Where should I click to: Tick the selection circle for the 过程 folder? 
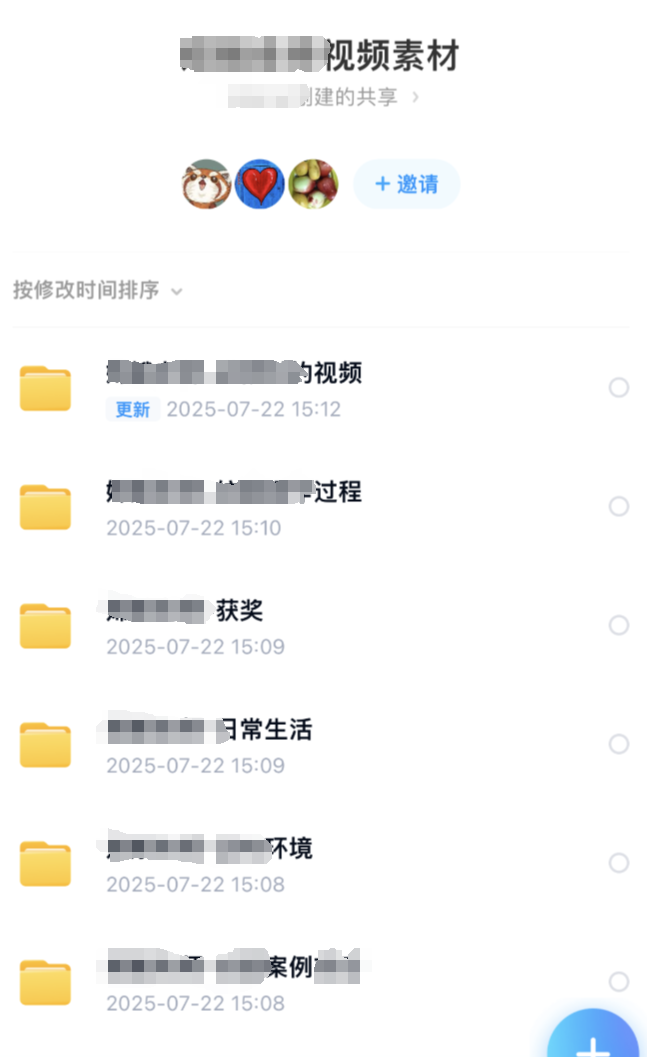point(619,507)
